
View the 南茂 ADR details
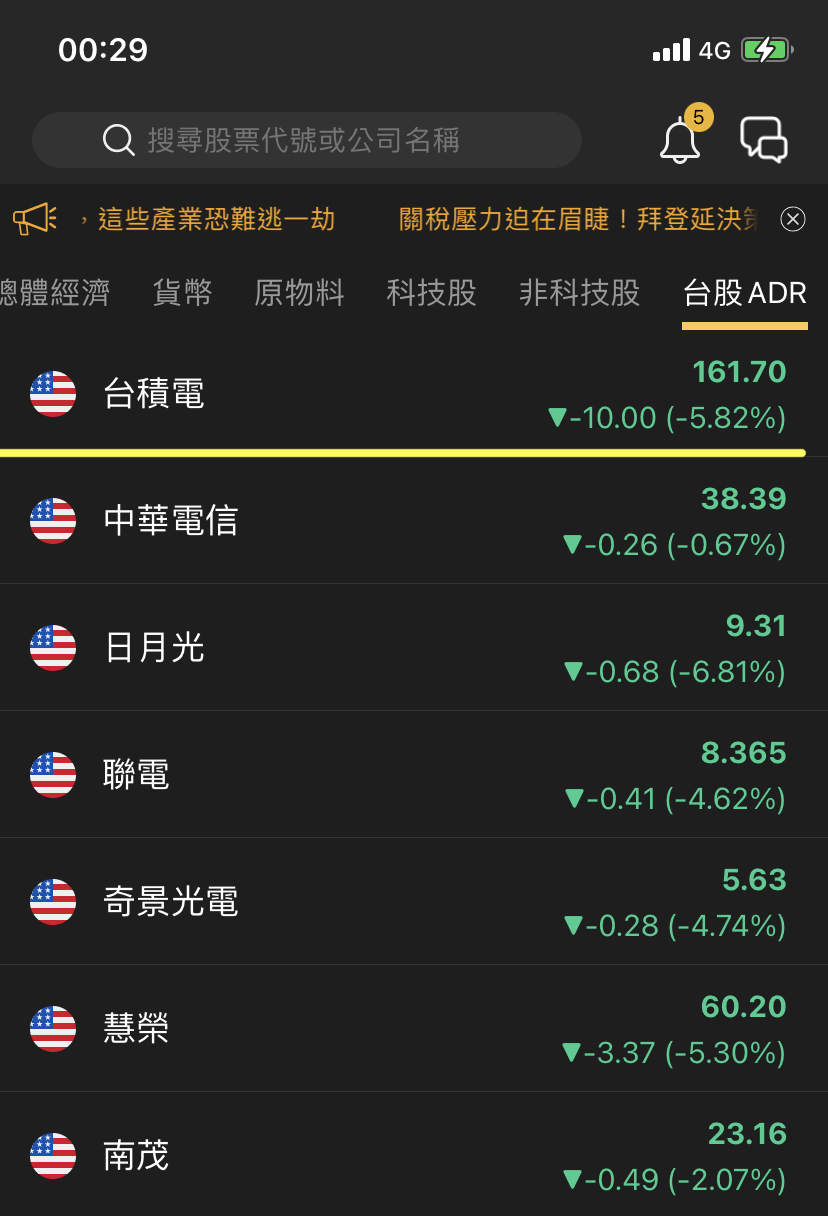point(414,1154)
